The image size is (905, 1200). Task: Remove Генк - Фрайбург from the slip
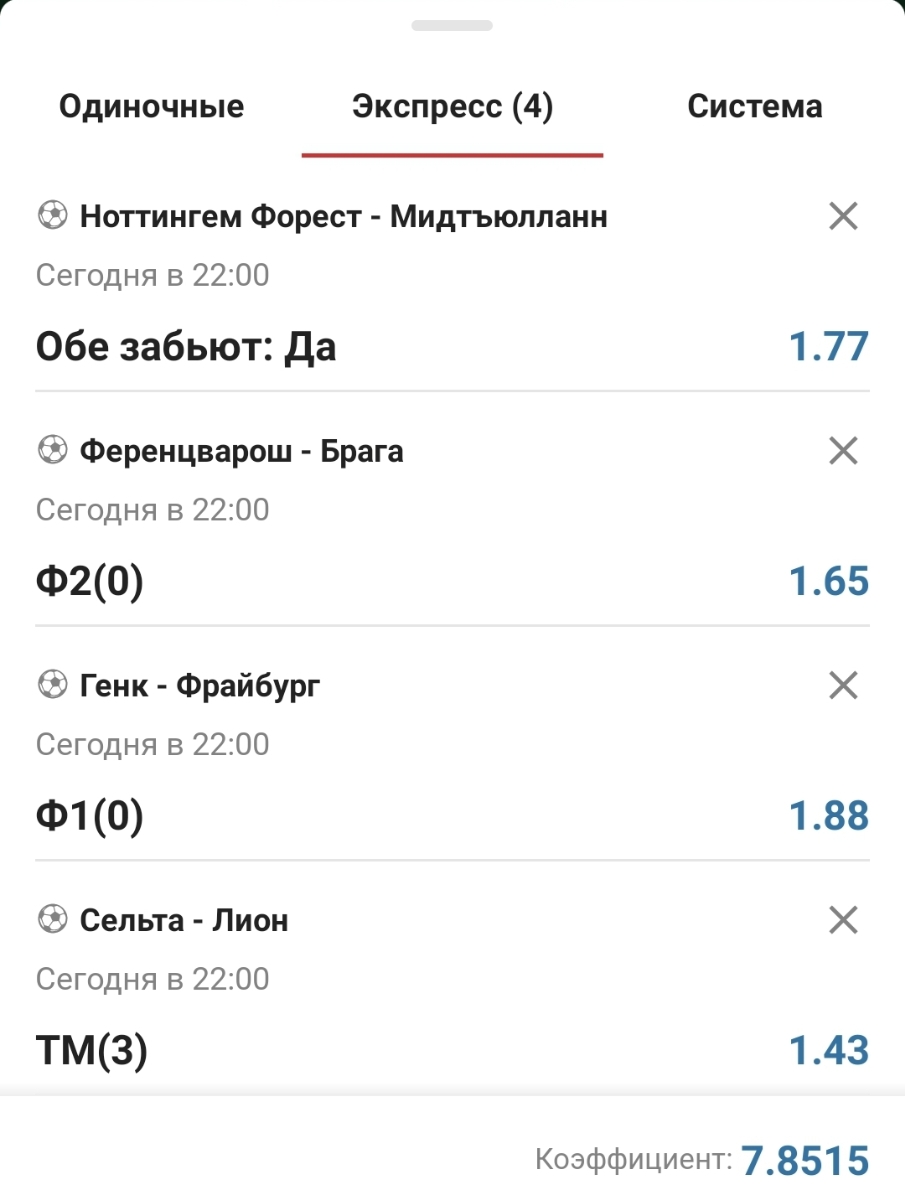[843, 685]
